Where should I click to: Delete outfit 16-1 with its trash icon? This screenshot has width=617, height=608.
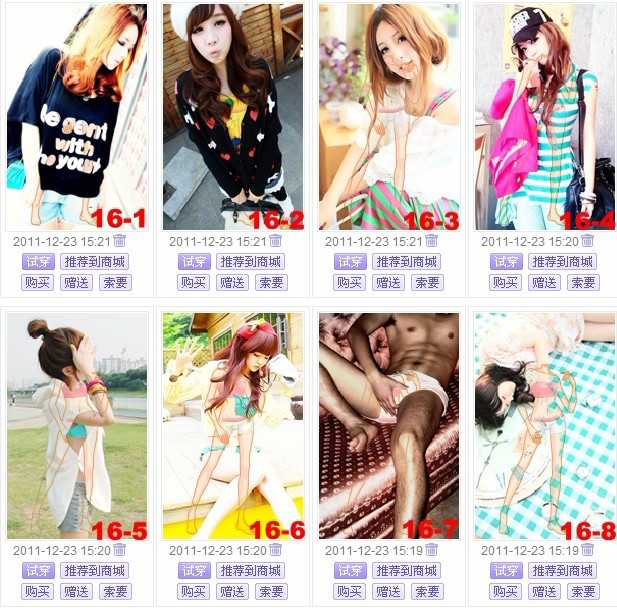120,241
